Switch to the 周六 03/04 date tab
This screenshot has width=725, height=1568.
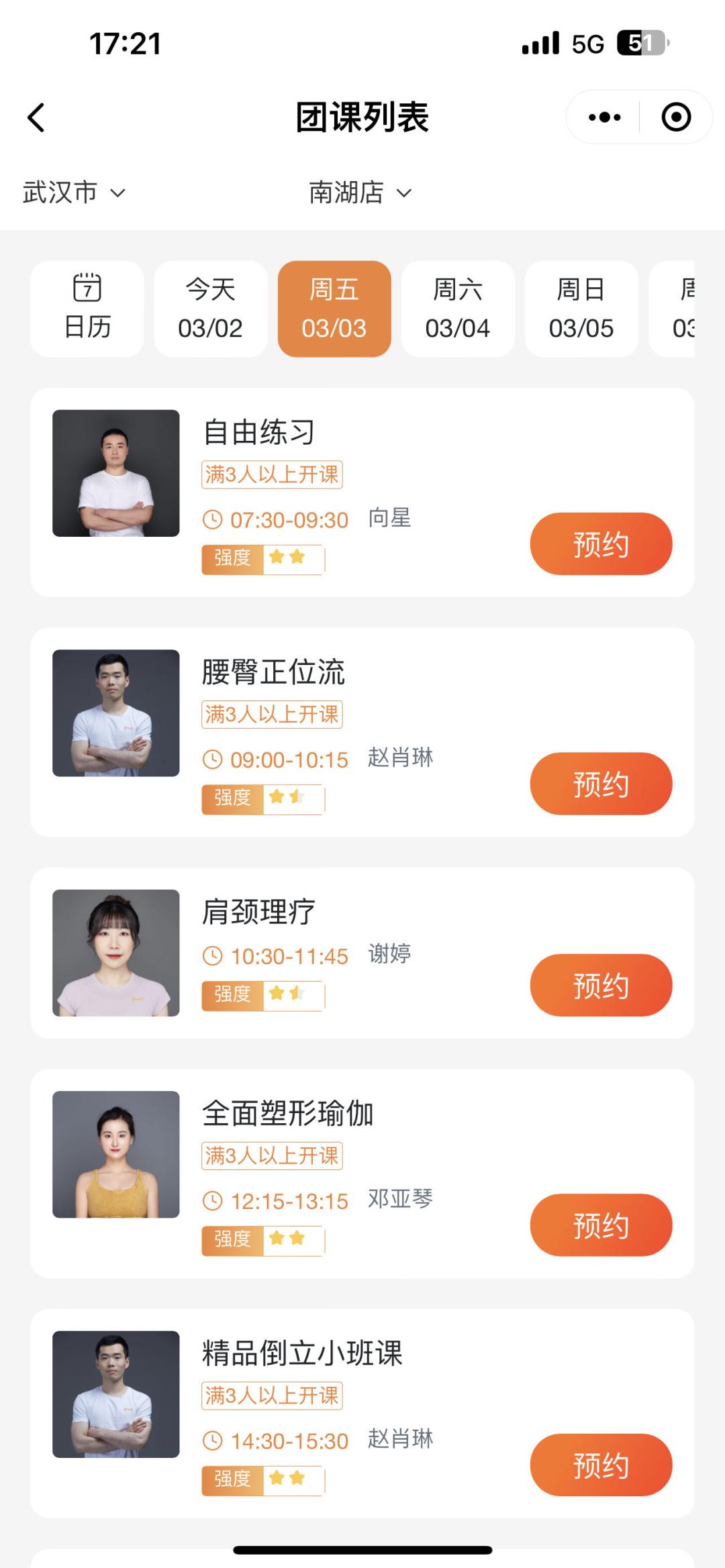pos(458,309)
